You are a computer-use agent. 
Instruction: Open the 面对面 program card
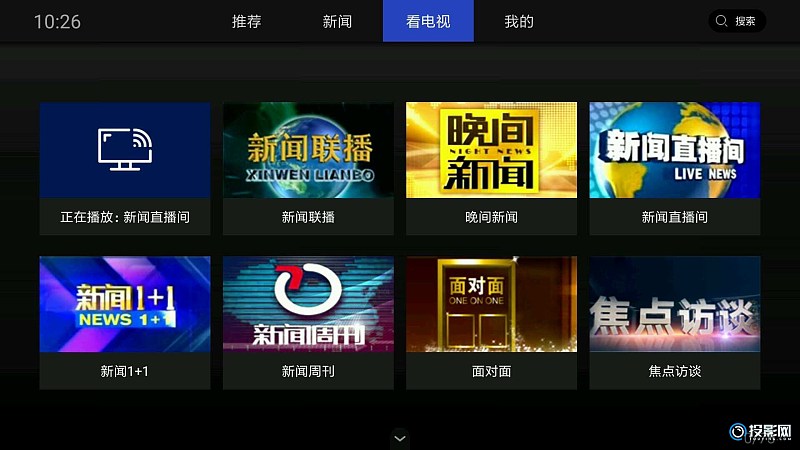(491, 322)
